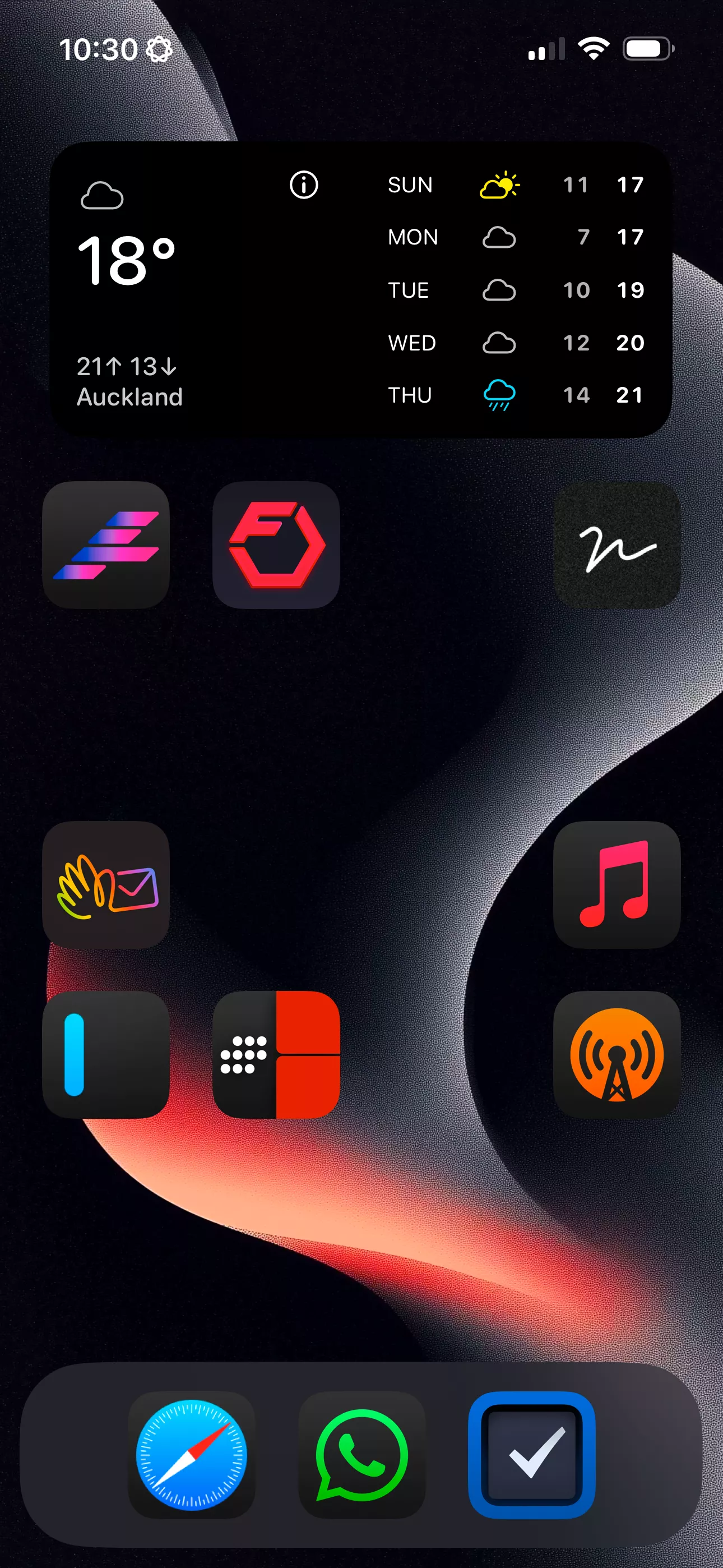The image size is (723, 1568).
Task: Launch the orange radio tower podcast app
Action: (x=617, y=1054)
